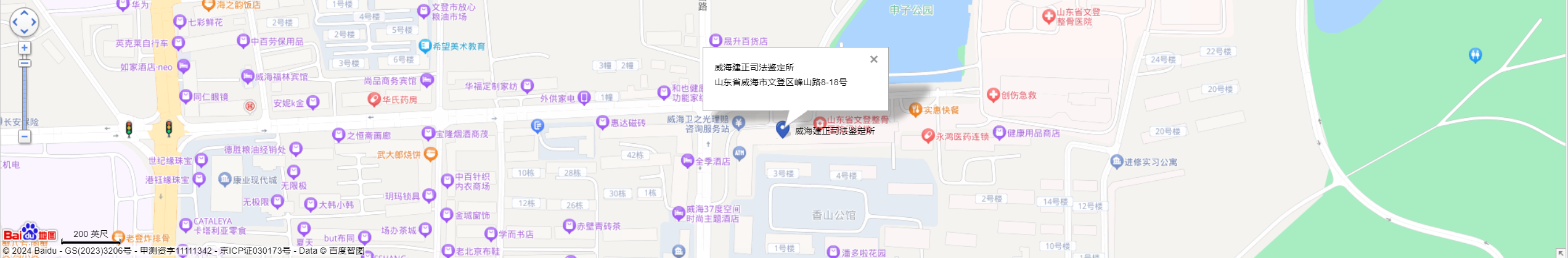This screenshot has width=1568, height=258.
Task: Zoom out with the minus button
Action: coord(24,136)
